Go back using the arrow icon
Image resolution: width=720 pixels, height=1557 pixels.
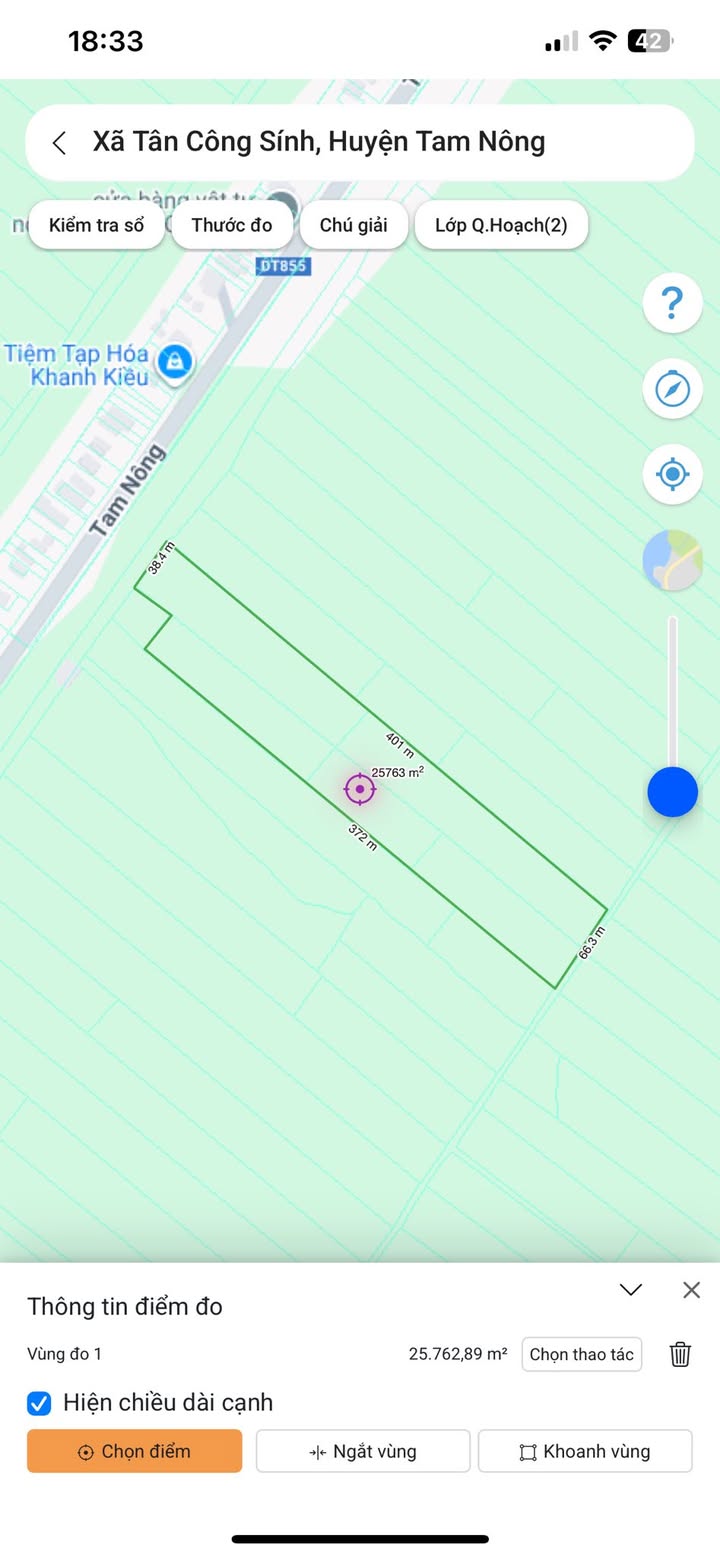(60, 143)
